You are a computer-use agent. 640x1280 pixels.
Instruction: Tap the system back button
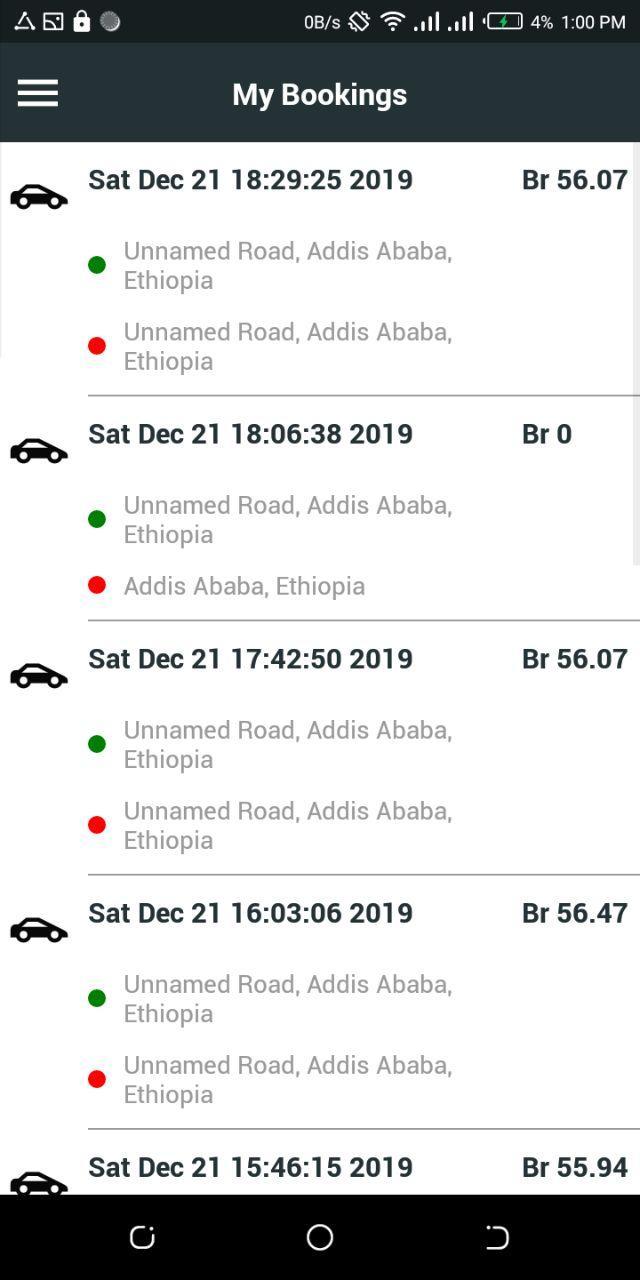click(x=497, y=1237)
